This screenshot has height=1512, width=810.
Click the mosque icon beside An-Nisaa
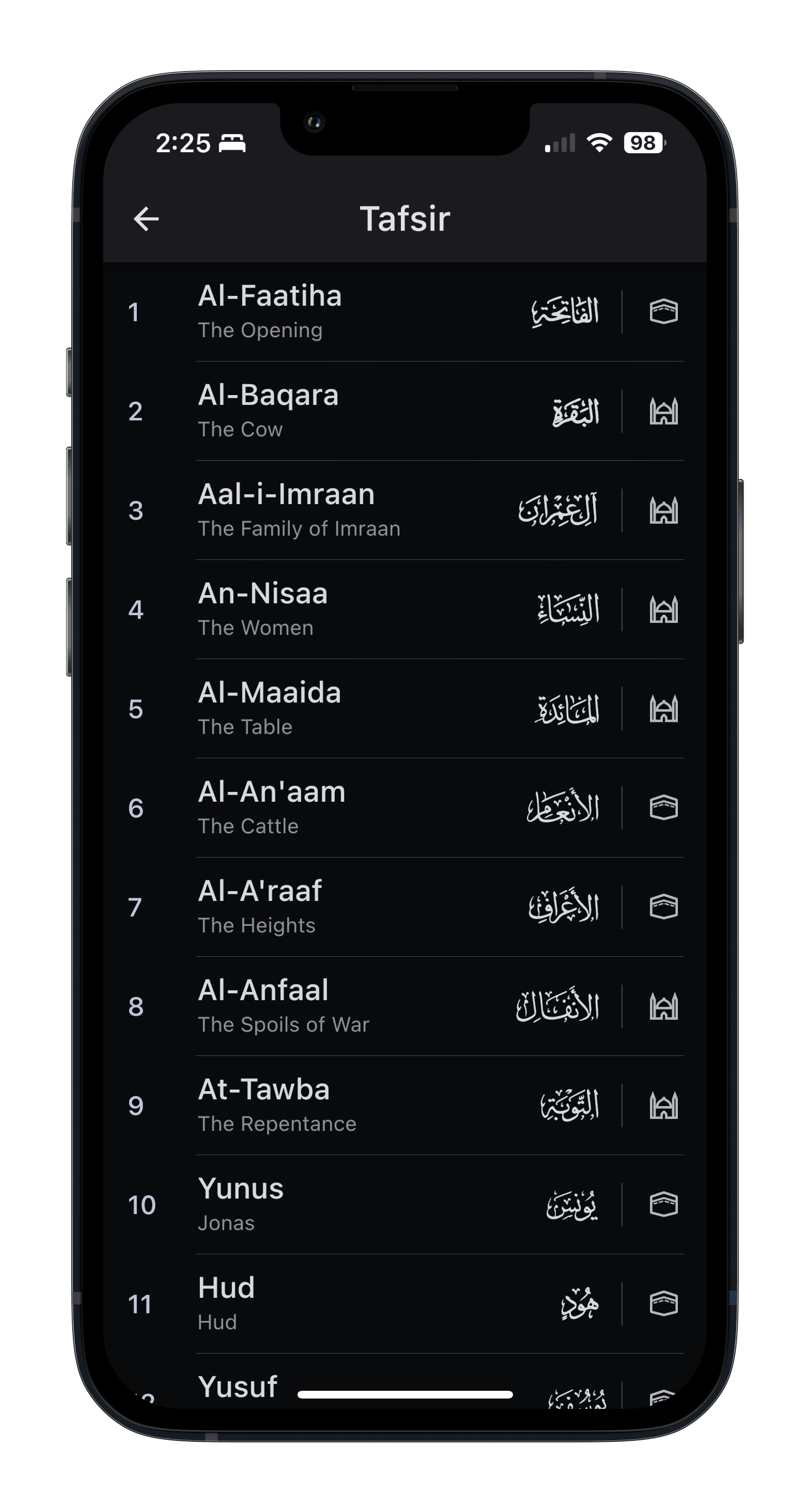[663, 611]
